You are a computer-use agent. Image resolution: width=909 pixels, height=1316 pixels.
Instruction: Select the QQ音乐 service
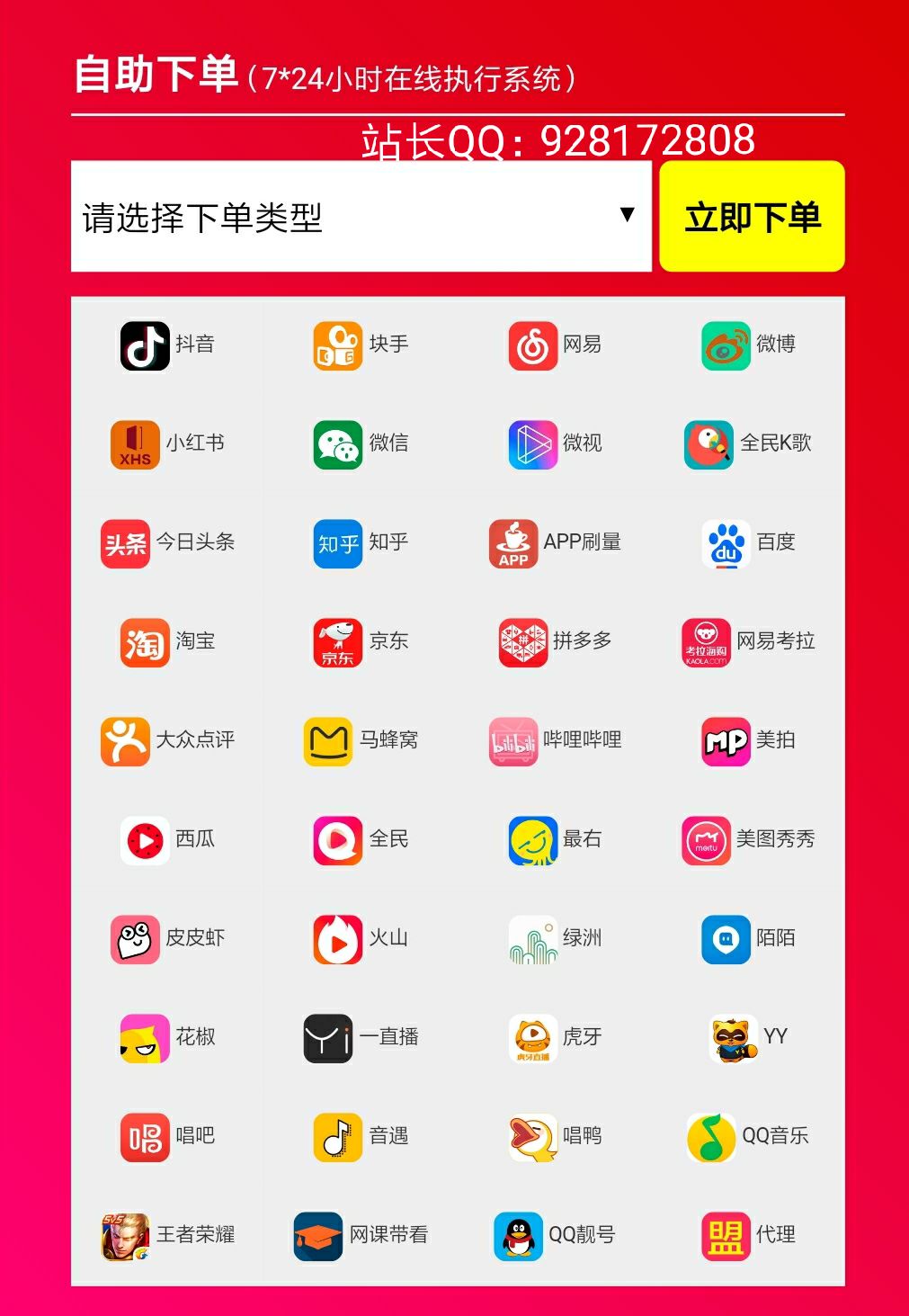coord(748,1137)
